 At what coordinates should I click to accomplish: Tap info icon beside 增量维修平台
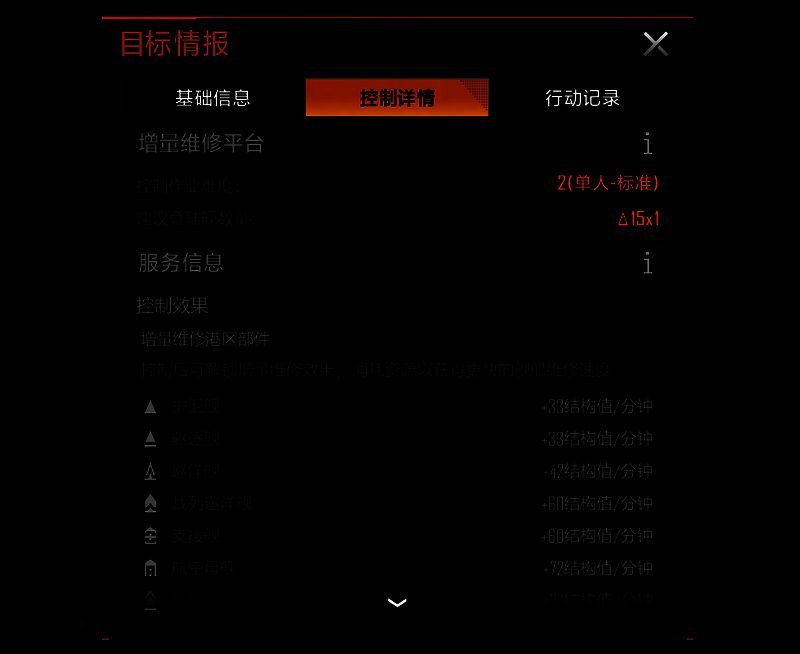[x=648, y=144]
